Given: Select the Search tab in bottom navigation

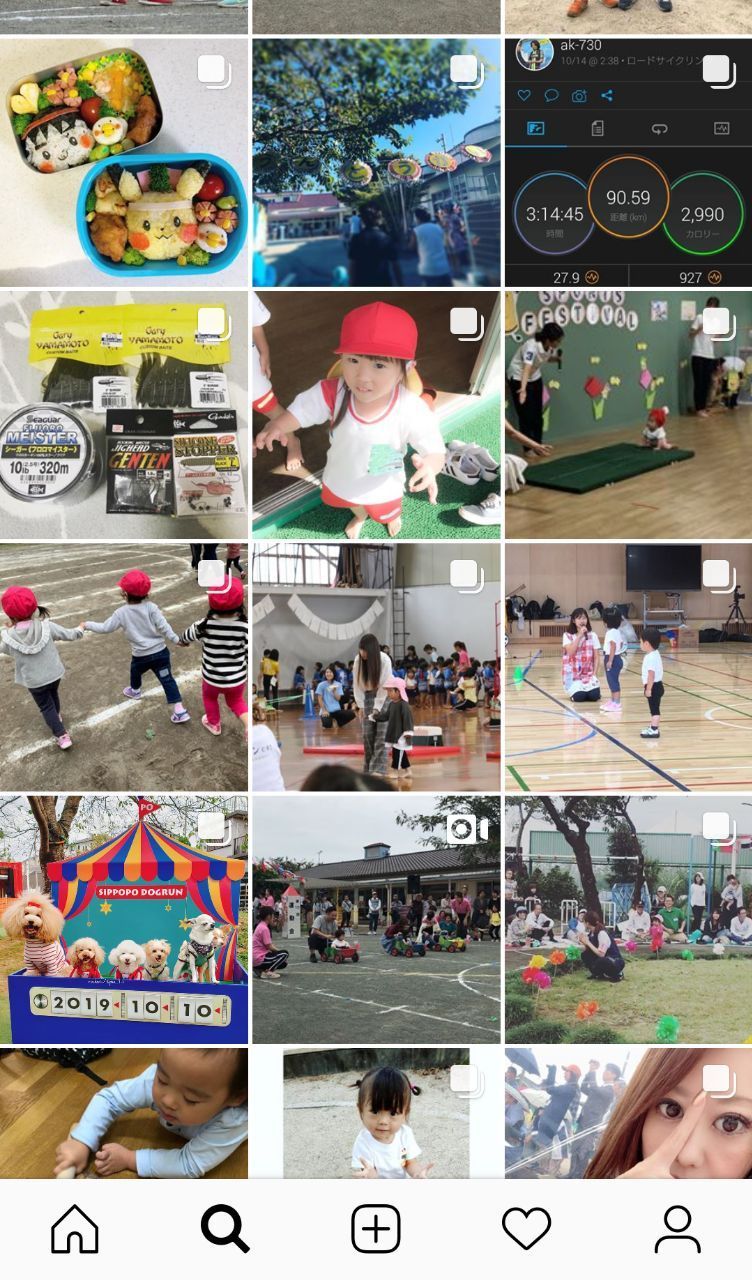Looking at the screenshot, I should [225, 1229].
